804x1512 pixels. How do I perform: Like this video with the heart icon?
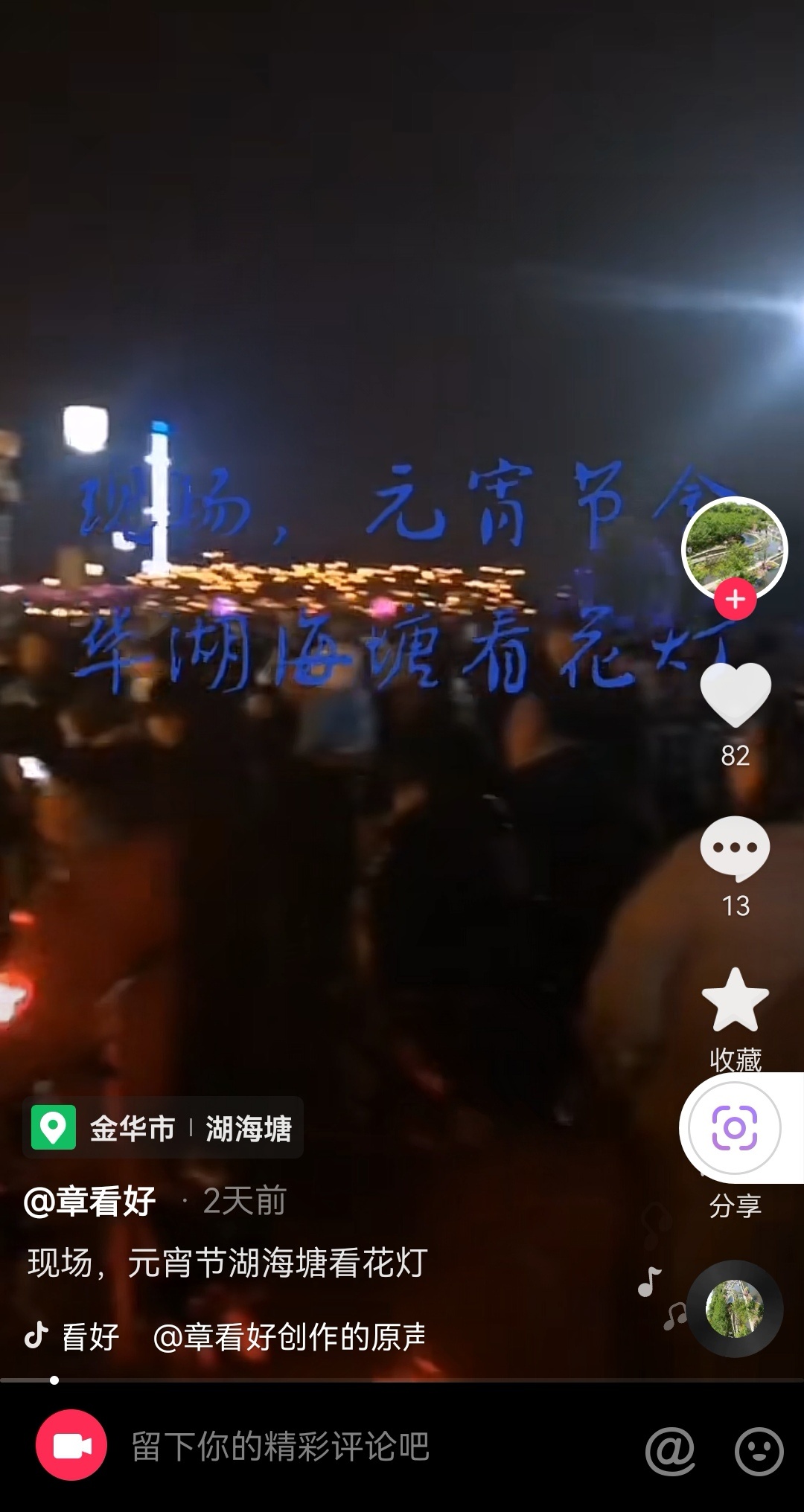click(x=735, y=695)
